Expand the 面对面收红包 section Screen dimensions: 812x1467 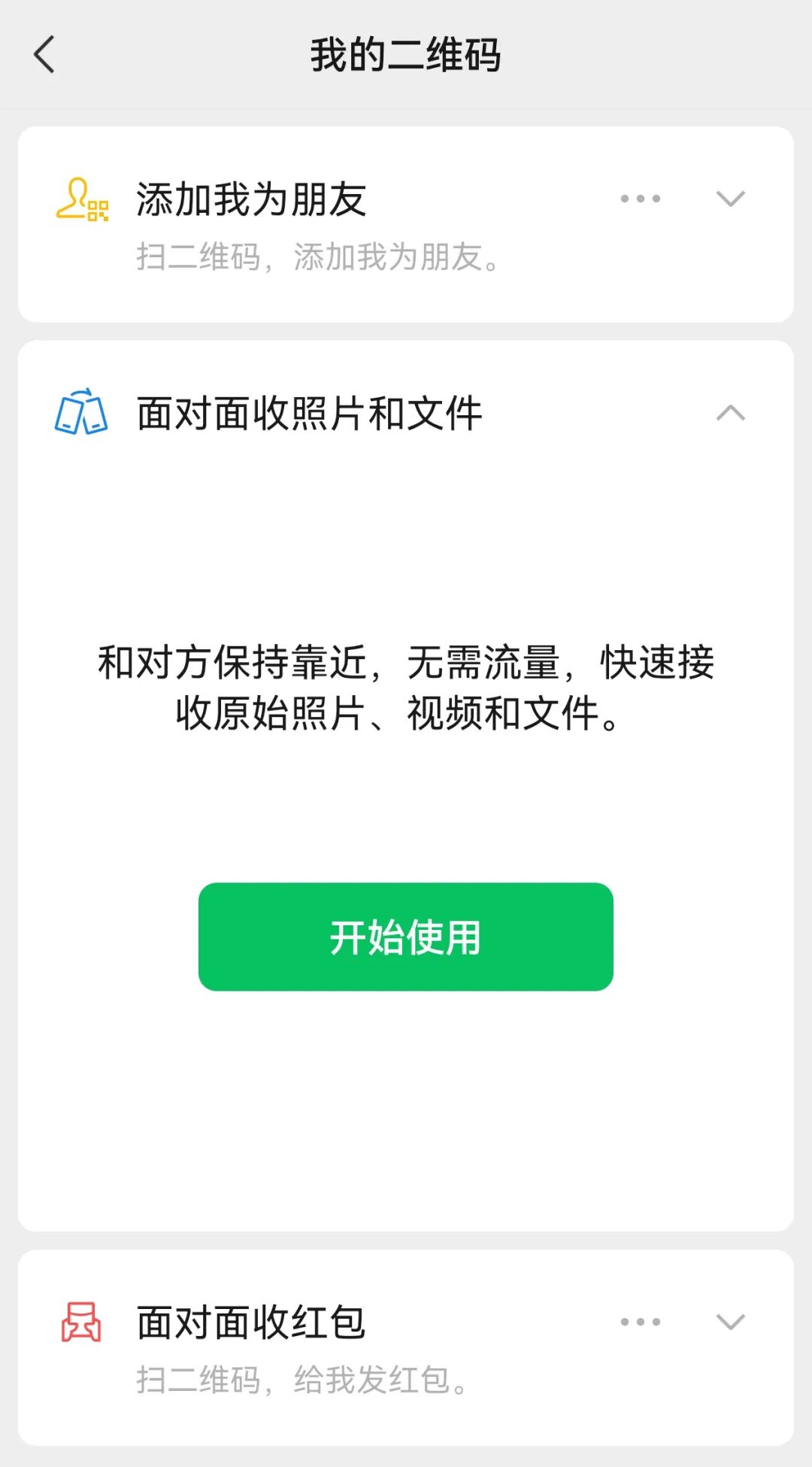(x=730, y=1322)
